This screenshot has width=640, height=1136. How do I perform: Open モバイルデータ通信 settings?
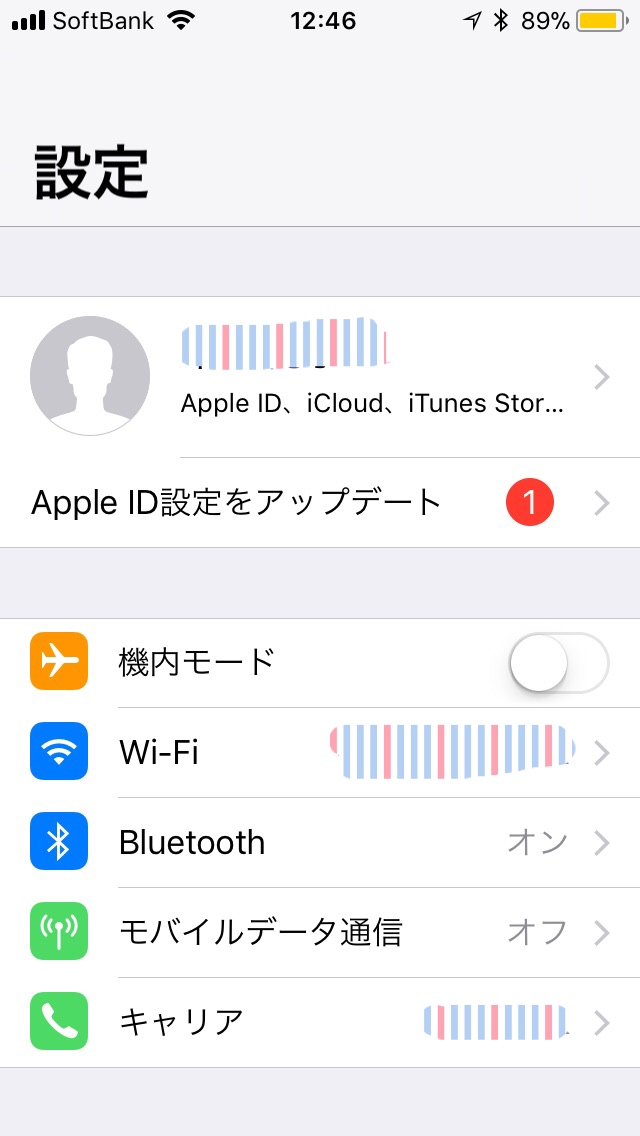pos(320,932)
